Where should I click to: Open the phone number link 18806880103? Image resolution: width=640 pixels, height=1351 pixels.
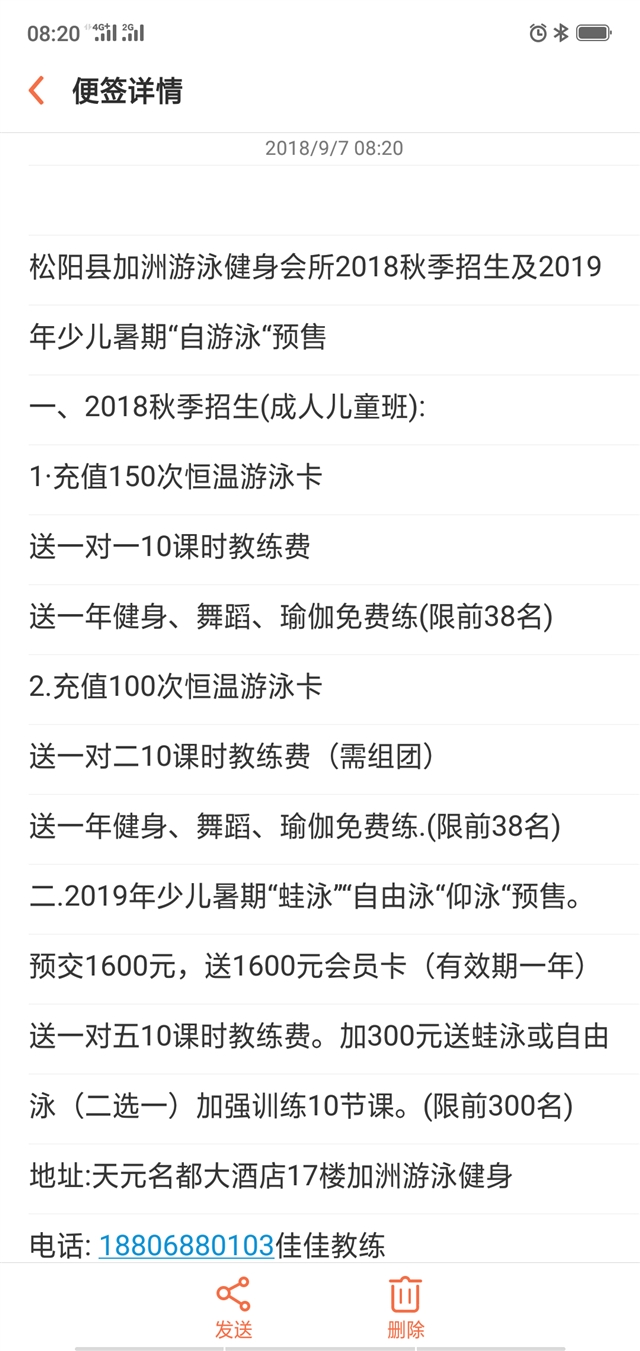186,1245
